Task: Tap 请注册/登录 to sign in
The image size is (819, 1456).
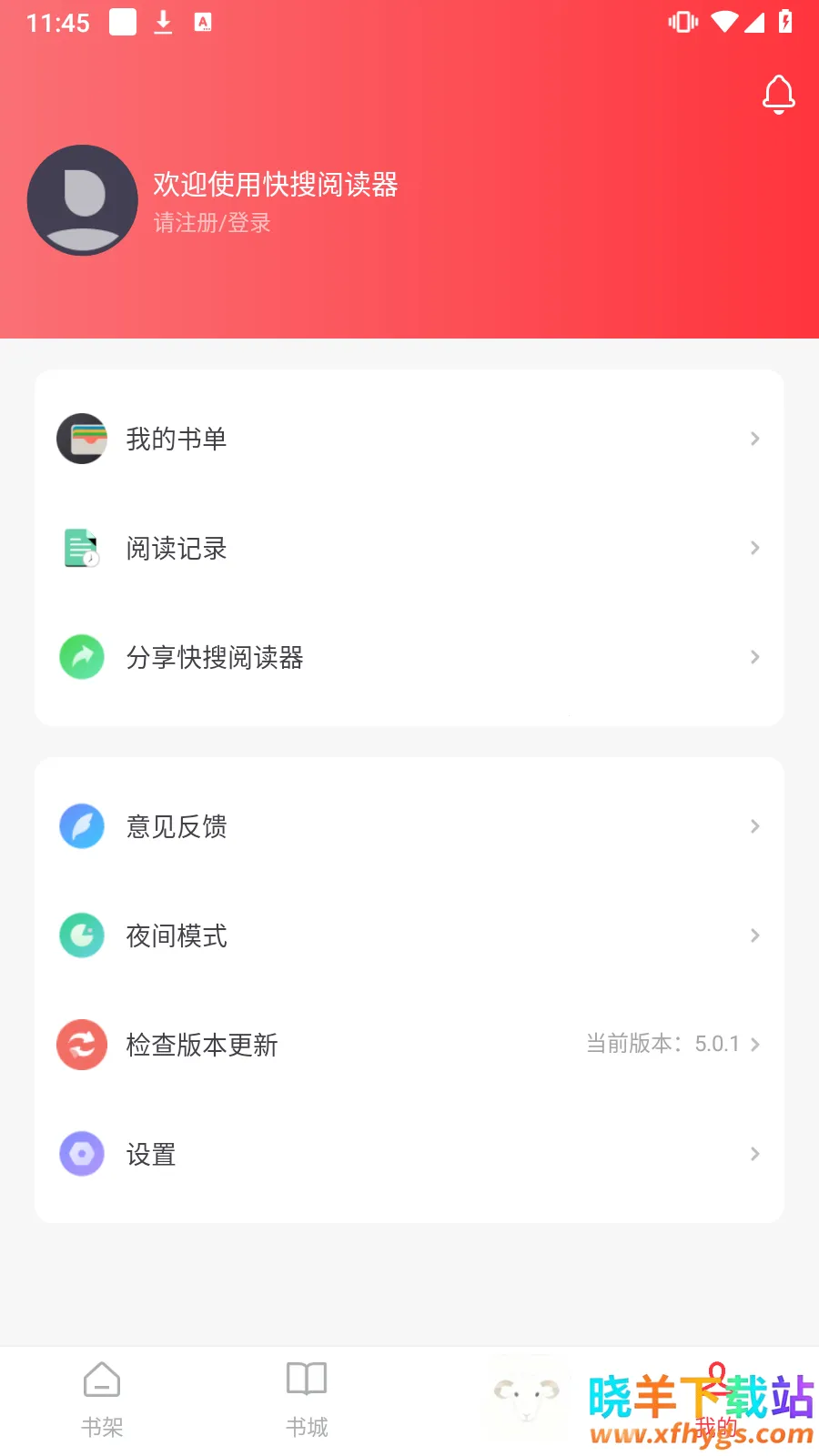Action: pos(212,223)
